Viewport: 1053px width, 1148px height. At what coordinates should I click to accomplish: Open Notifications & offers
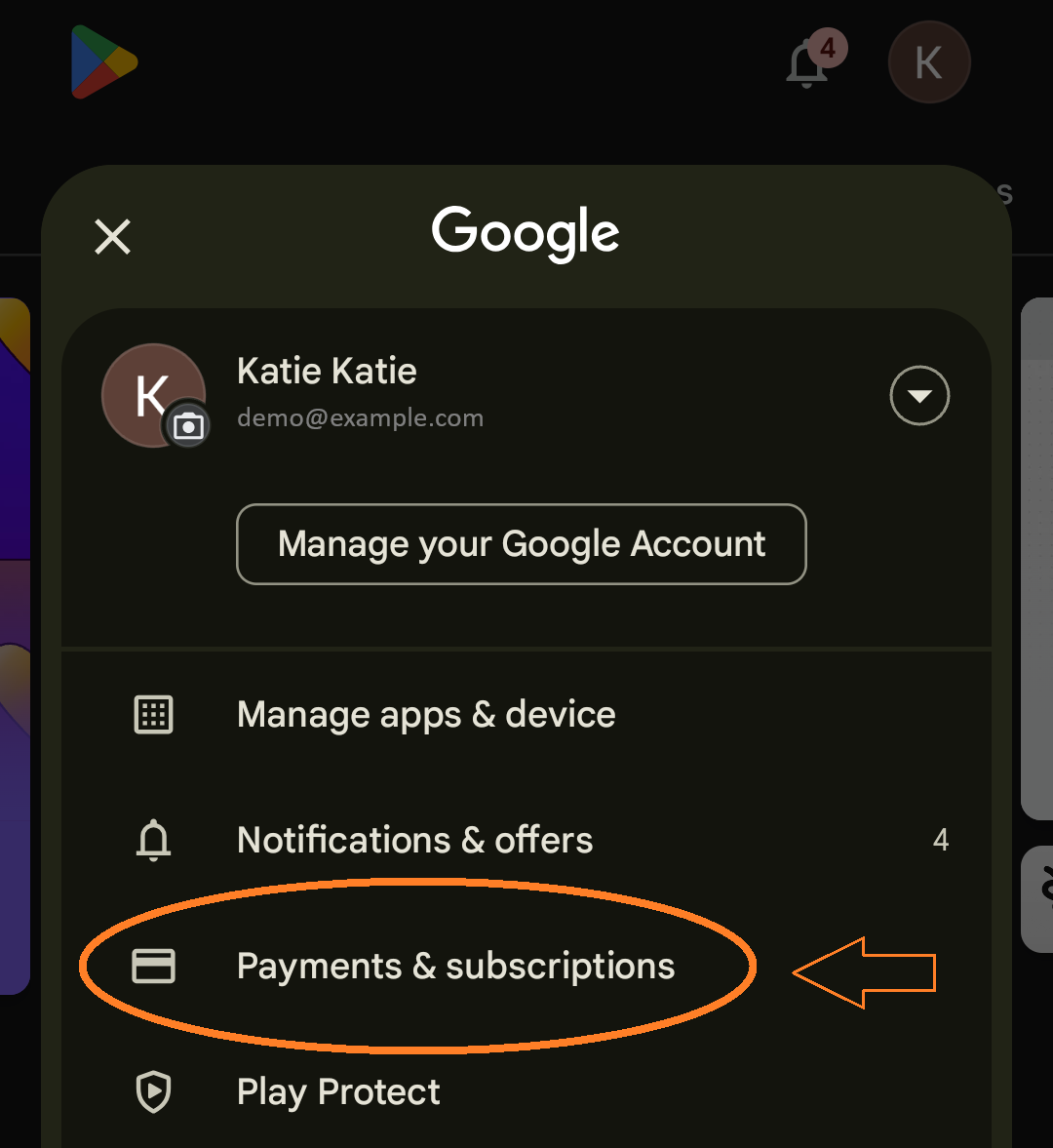tap(414, 840)
